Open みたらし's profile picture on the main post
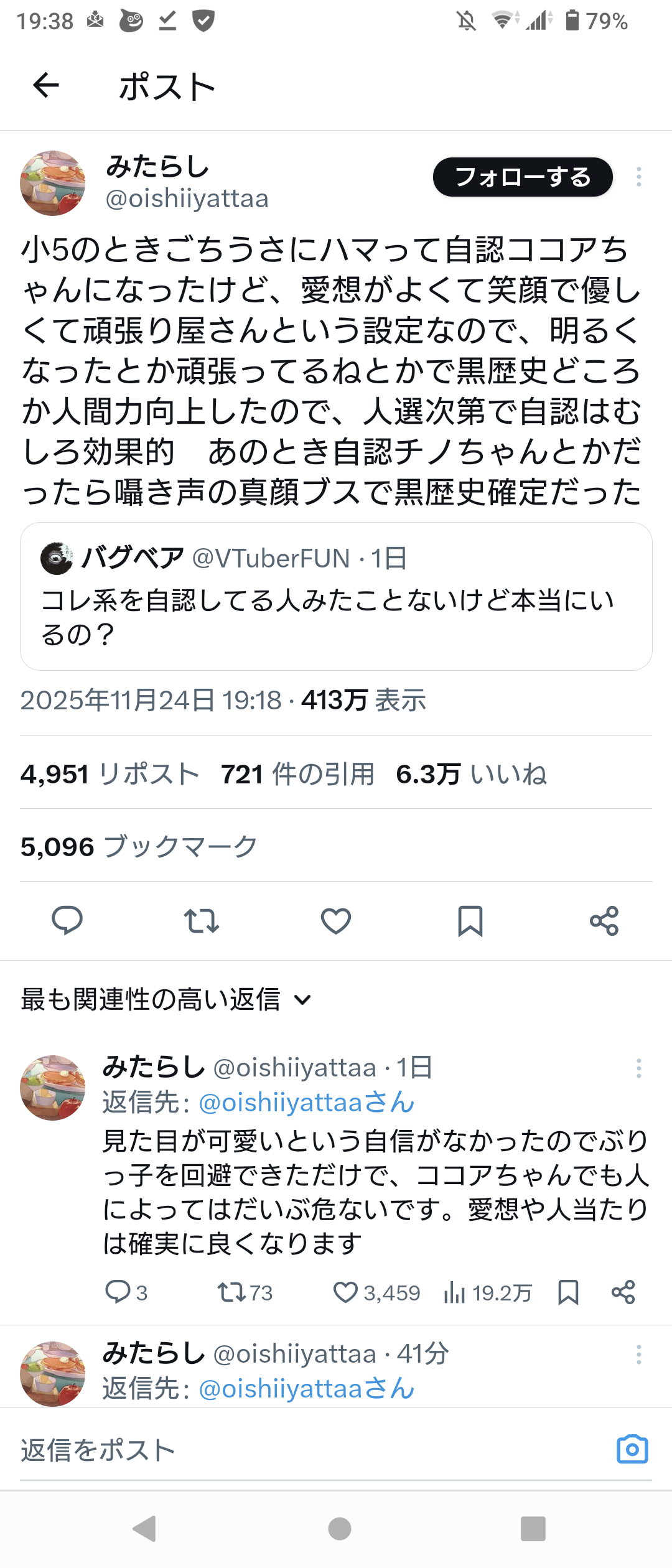 (53, 183)
